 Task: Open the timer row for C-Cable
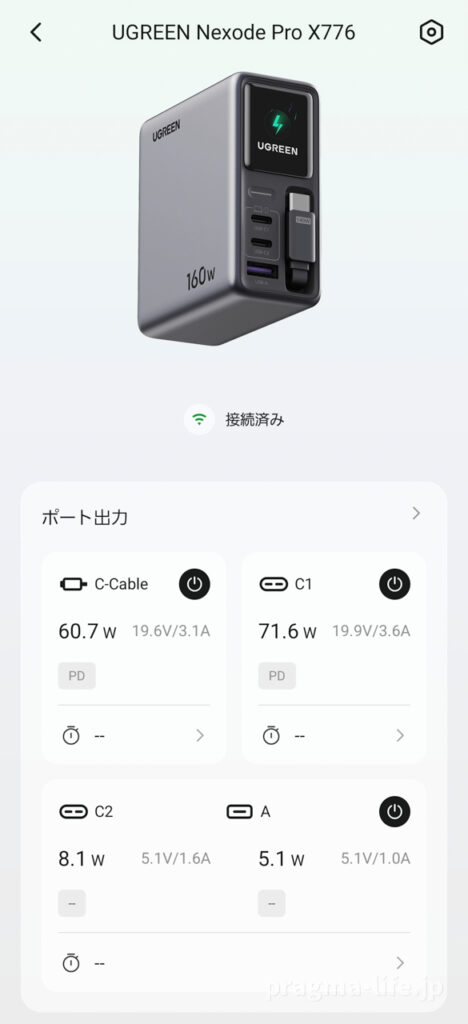[134, 735]
